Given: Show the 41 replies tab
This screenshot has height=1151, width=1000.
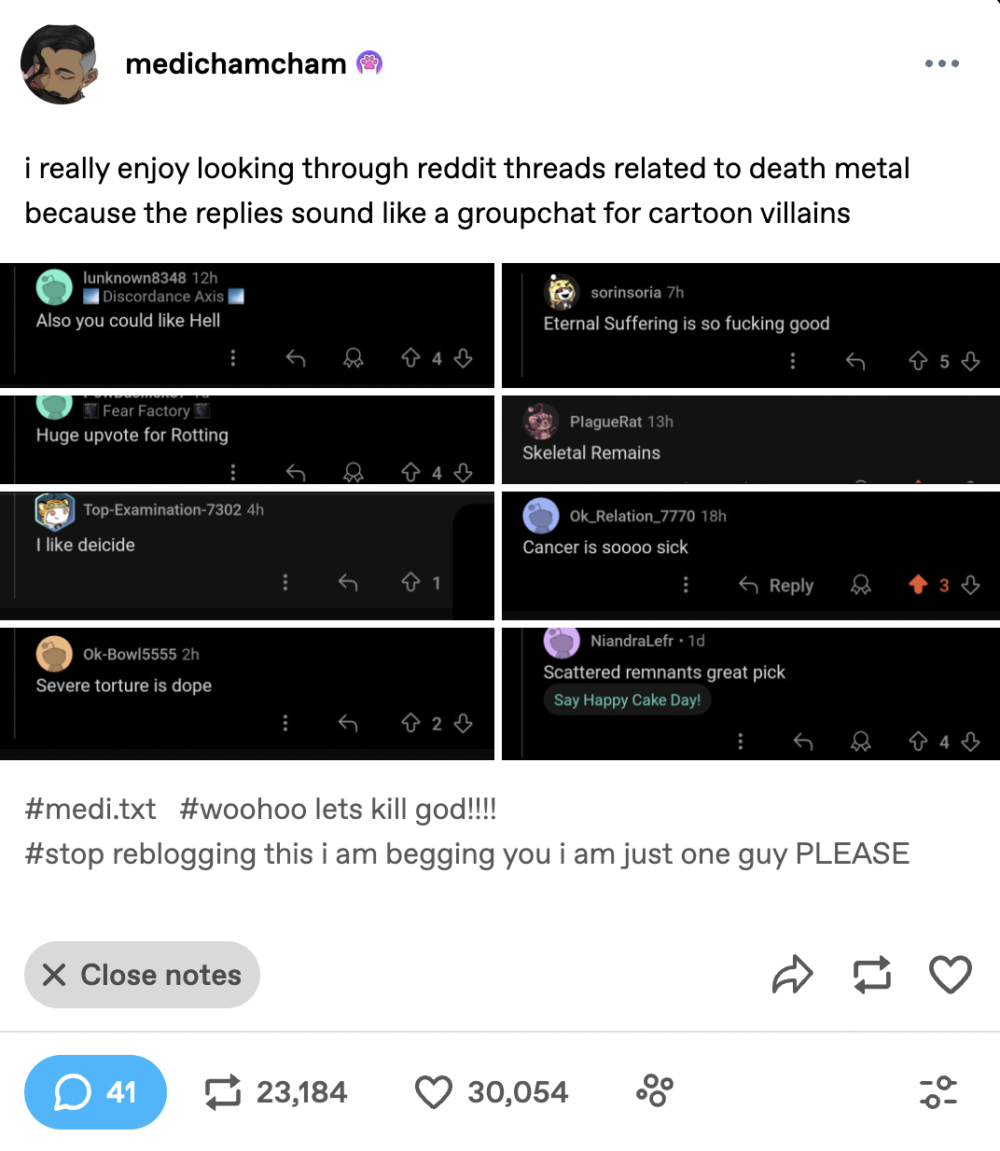Looking at the screenshot, I should (x=95, y=1092).
